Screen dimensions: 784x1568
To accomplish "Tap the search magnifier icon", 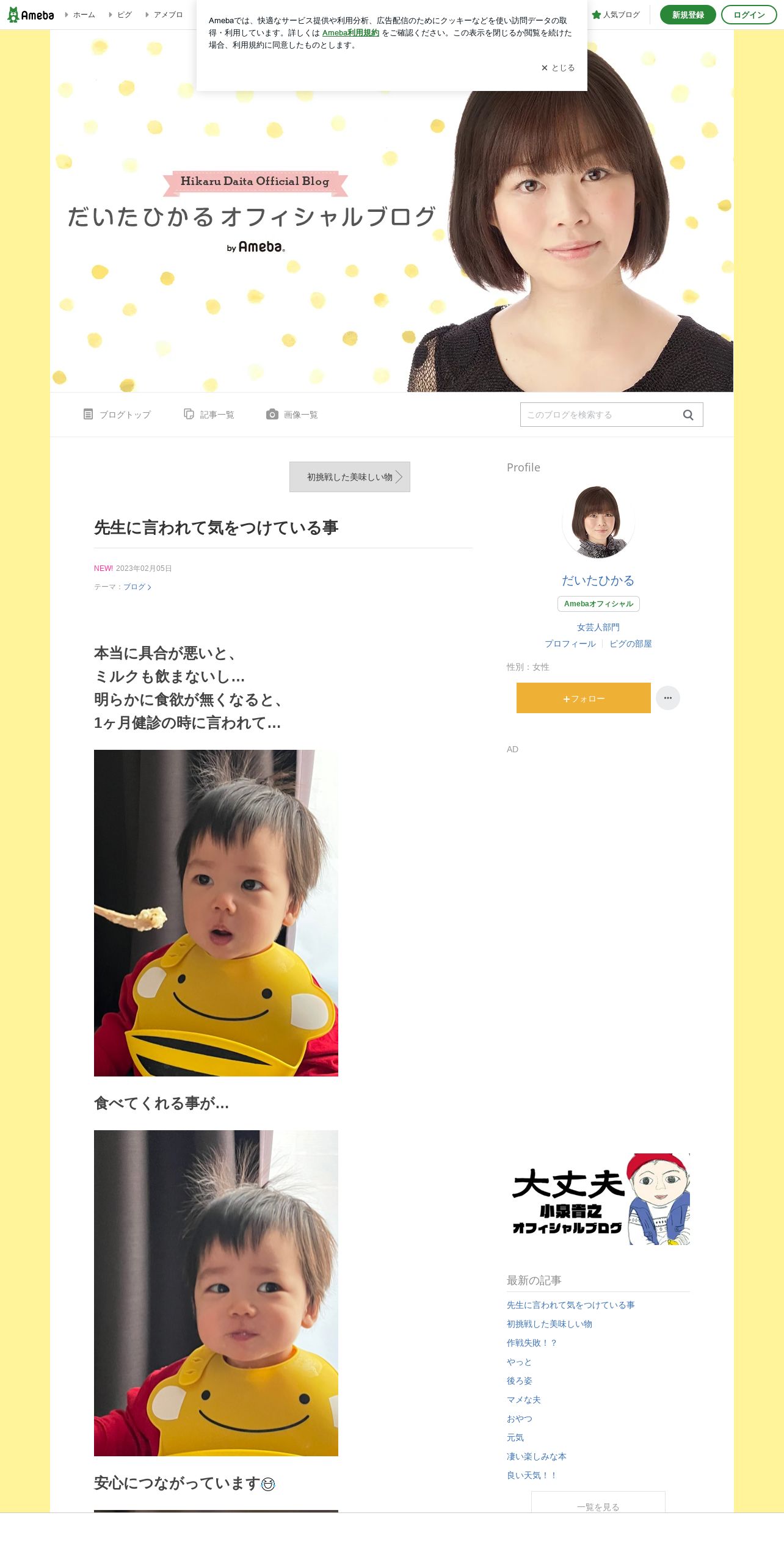I will [688, 415].
